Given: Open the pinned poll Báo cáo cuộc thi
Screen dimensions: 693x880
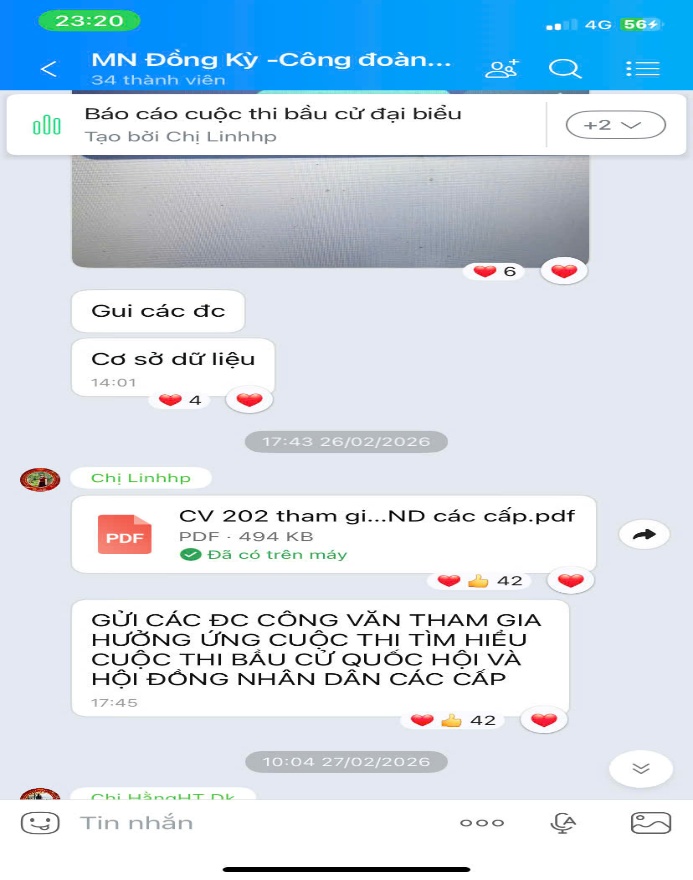Looking at the screenshot, I should coord(272,124).
